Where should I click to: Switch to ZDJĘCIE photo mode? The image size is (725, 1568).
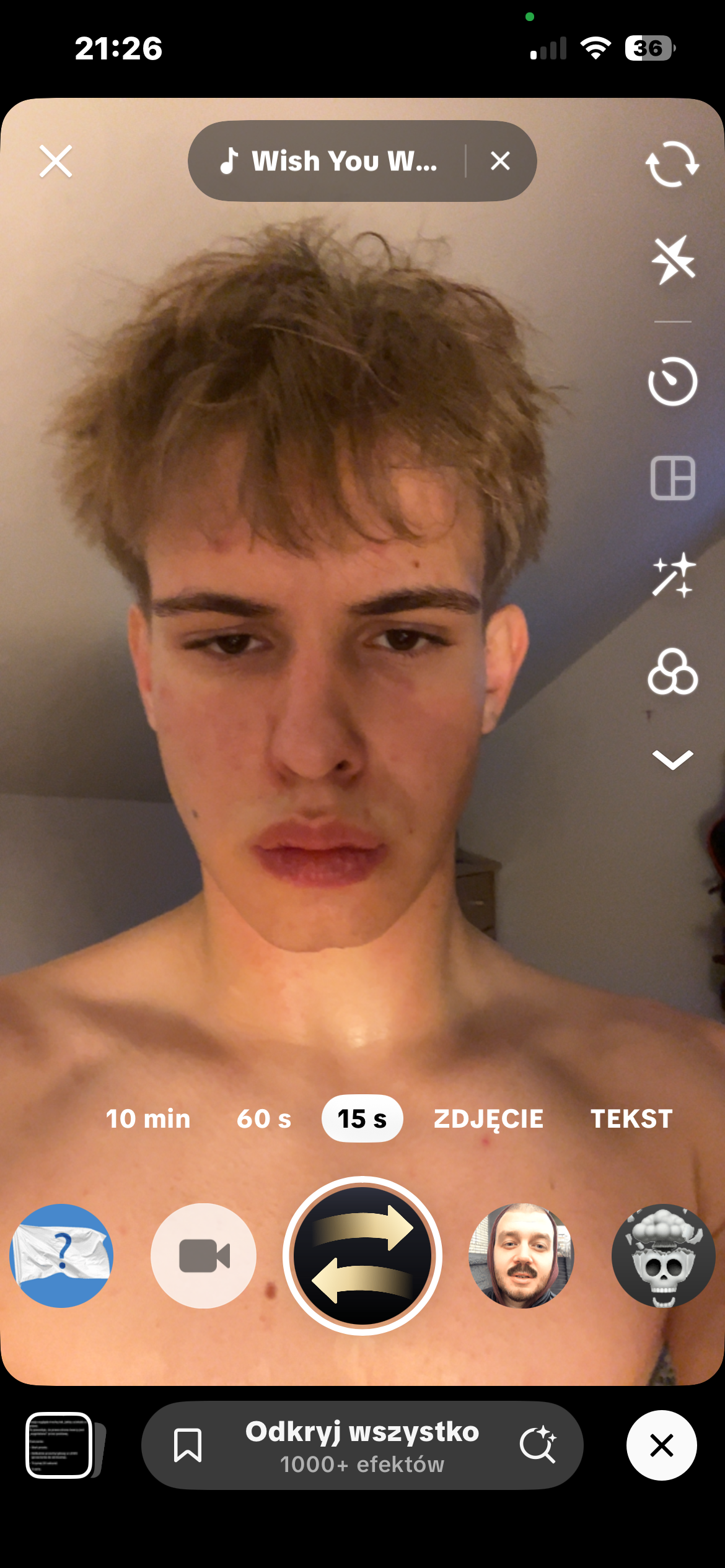(488, 1119)
